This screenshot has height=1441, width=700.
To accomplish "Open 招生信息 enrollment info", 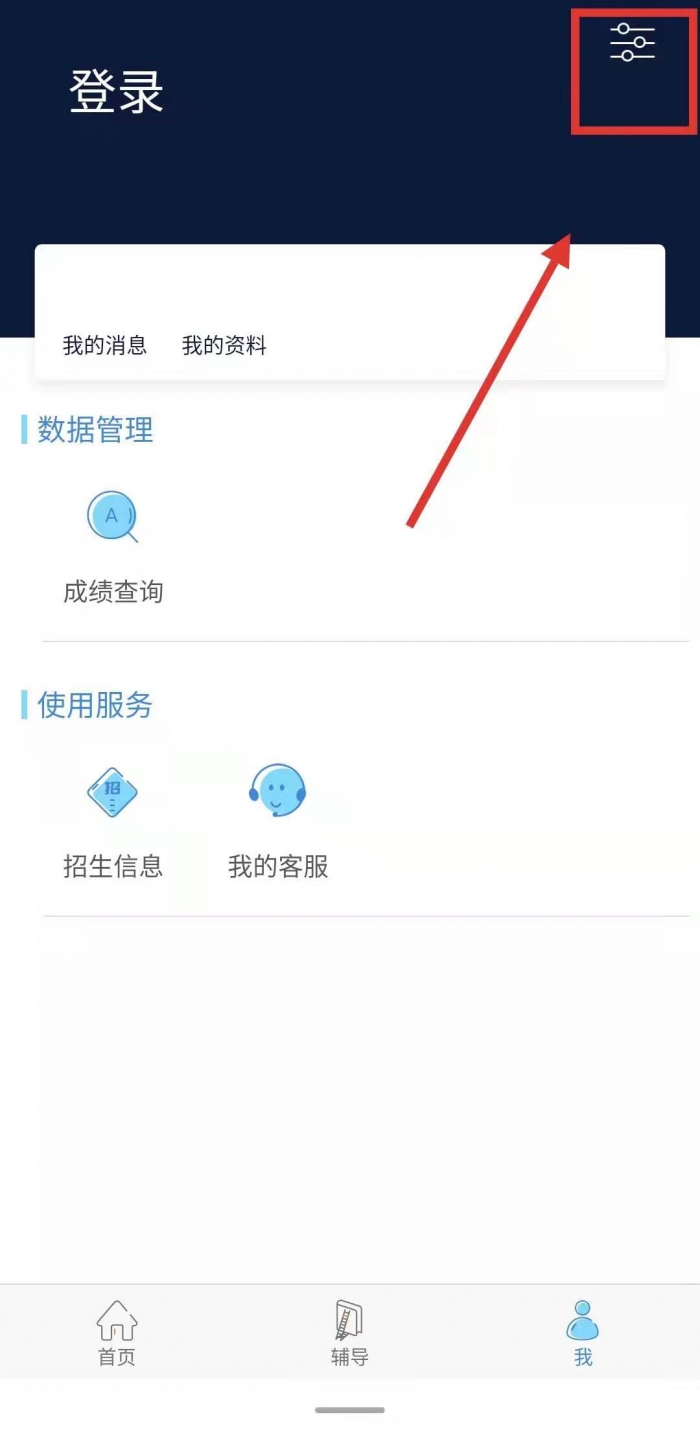I will point(112,820).
